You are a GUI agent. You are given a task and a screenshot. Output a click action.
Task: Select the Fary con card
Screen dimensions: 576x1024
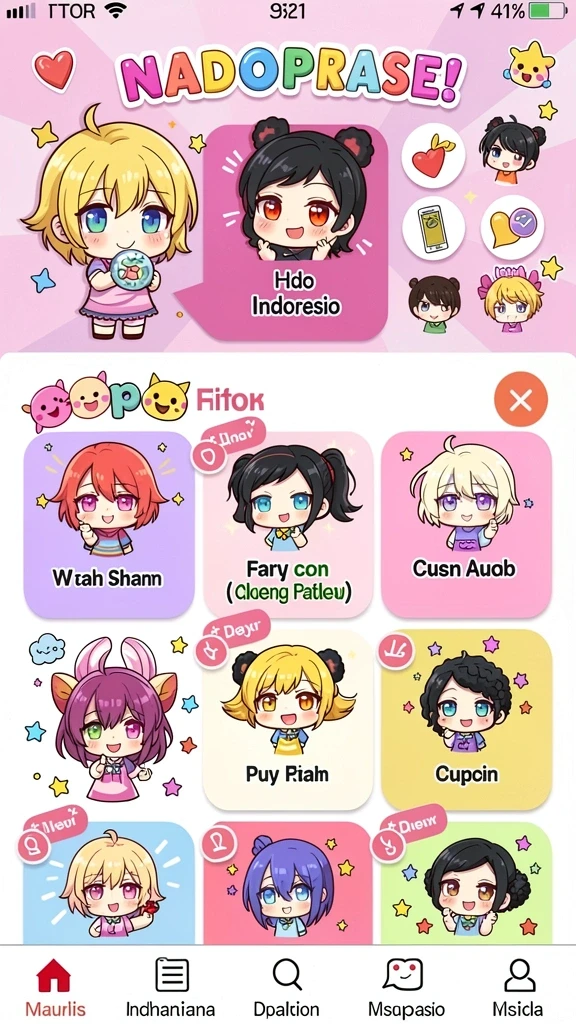coord(288,524)
